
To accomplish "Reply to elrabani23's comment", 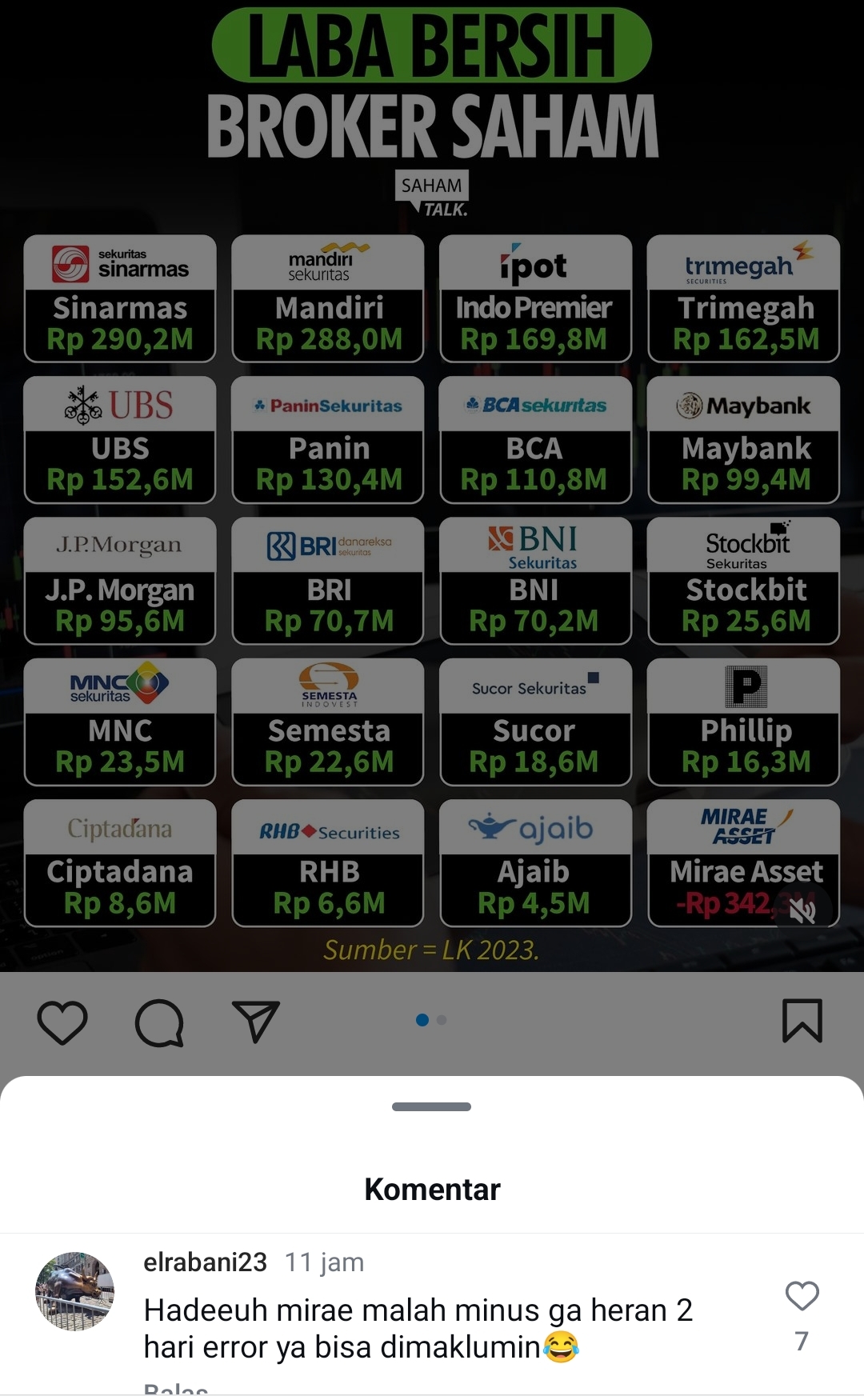I will (176, 1389).
